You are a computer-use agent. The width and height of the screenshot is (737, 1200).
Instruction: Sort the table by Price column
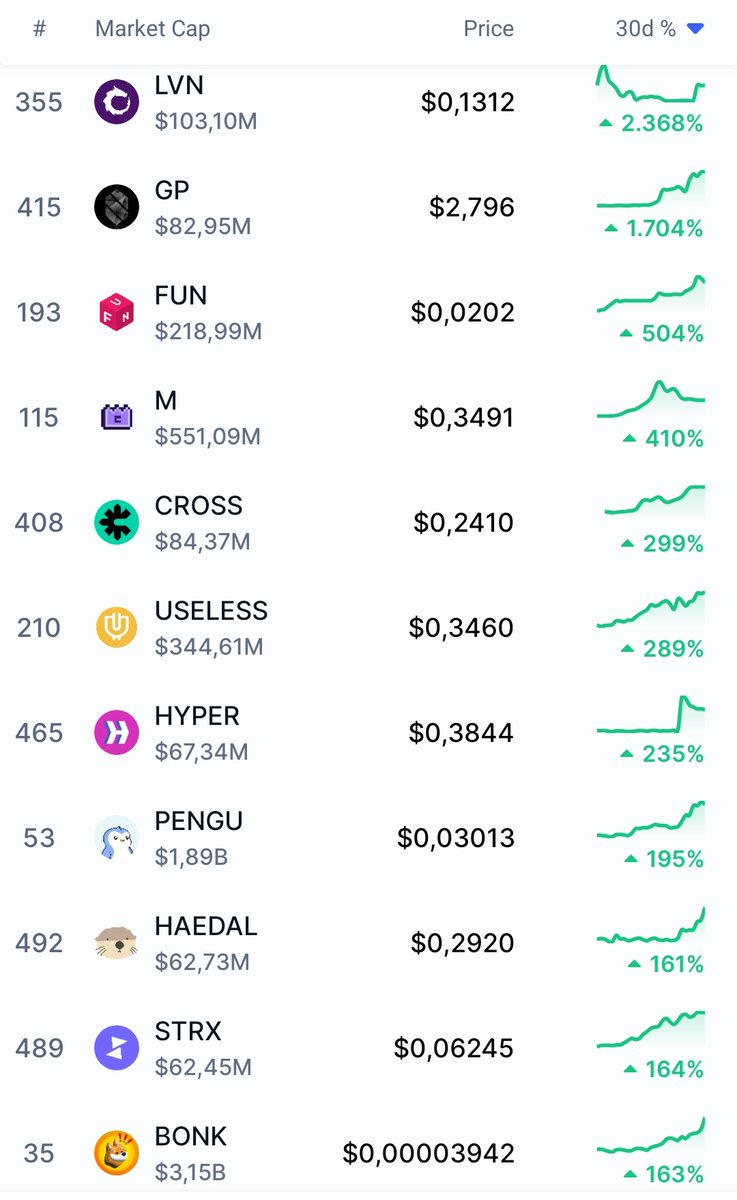pos(489,29)
